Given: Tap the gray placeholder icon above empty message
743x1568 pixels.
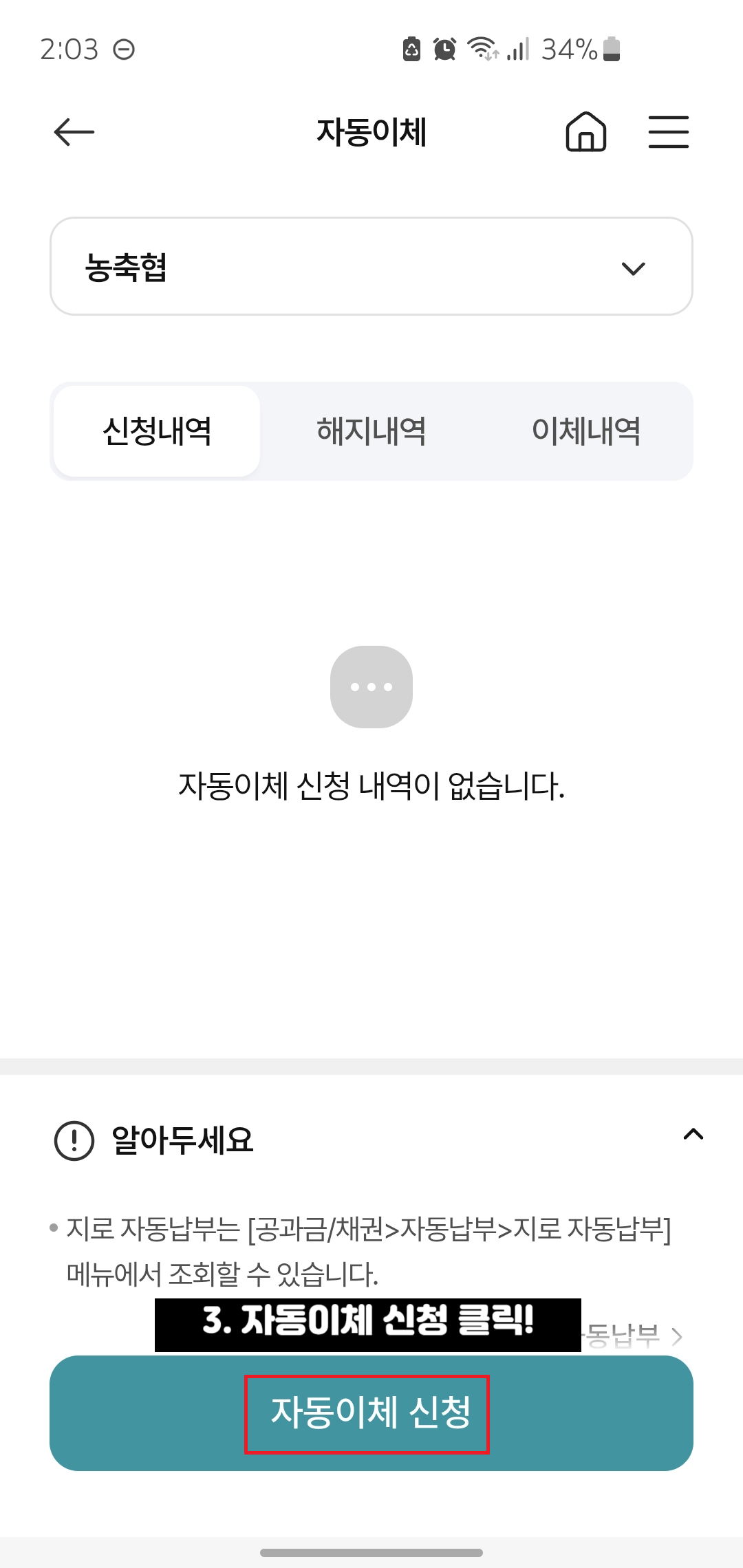Looking at the screenshot, I should click(371, 687).
